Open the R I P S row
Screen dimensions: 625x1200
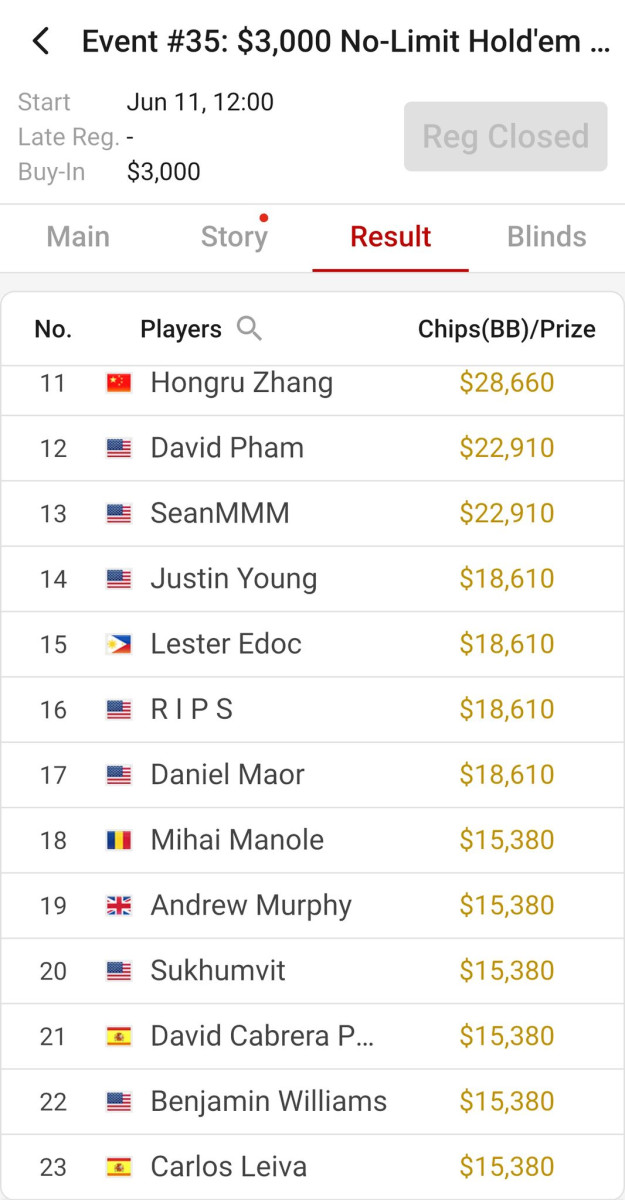coord(312,709)
